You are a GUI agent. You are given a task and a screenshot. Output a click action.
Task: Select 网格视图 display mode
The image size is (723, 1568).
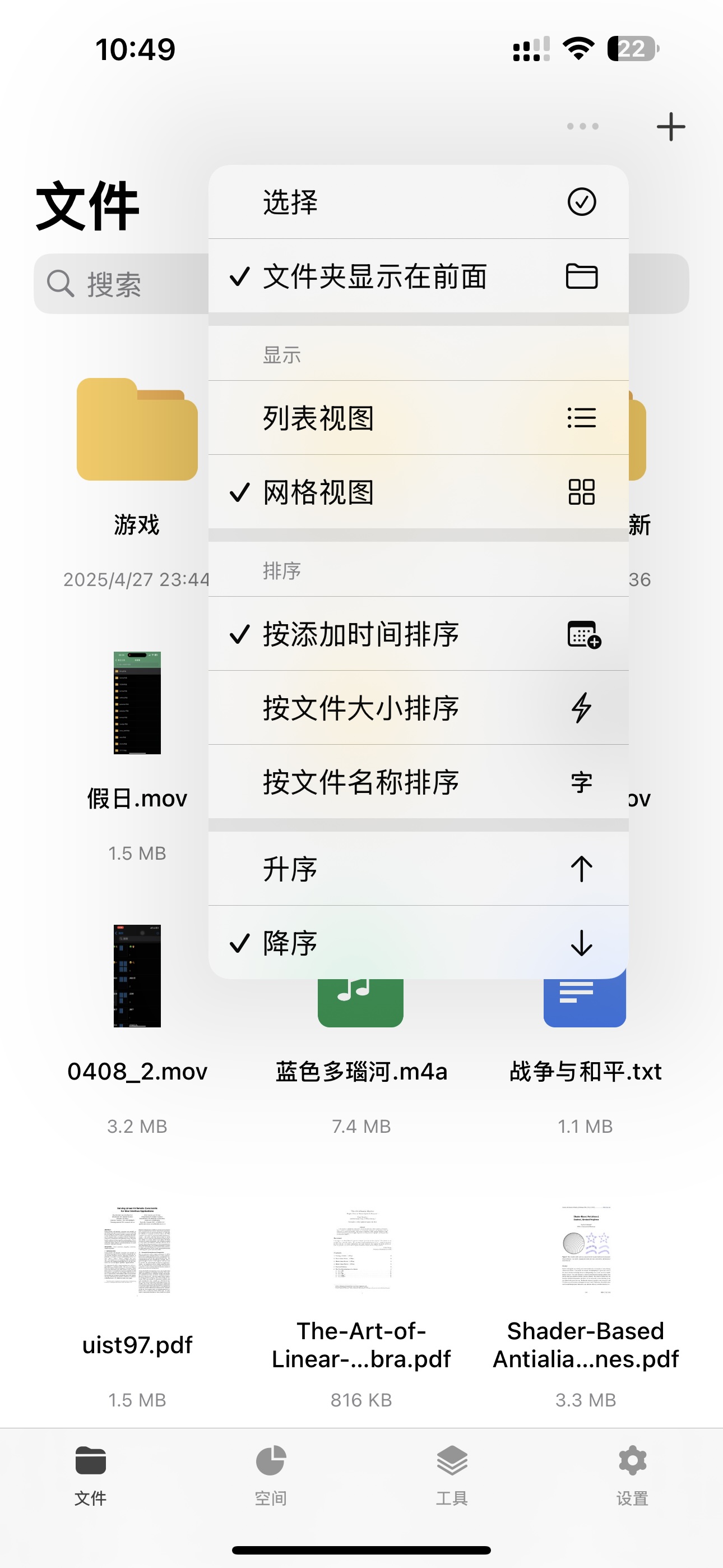418,492
